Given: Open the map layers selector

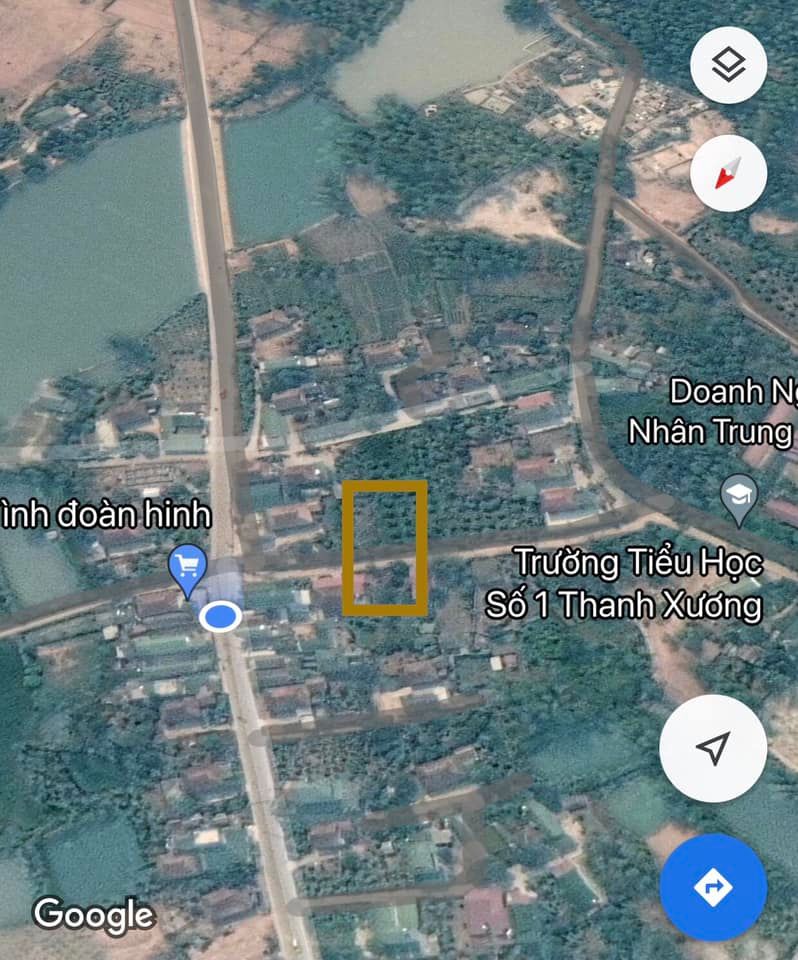Looking at the screenshot, I should pos(728,66).
